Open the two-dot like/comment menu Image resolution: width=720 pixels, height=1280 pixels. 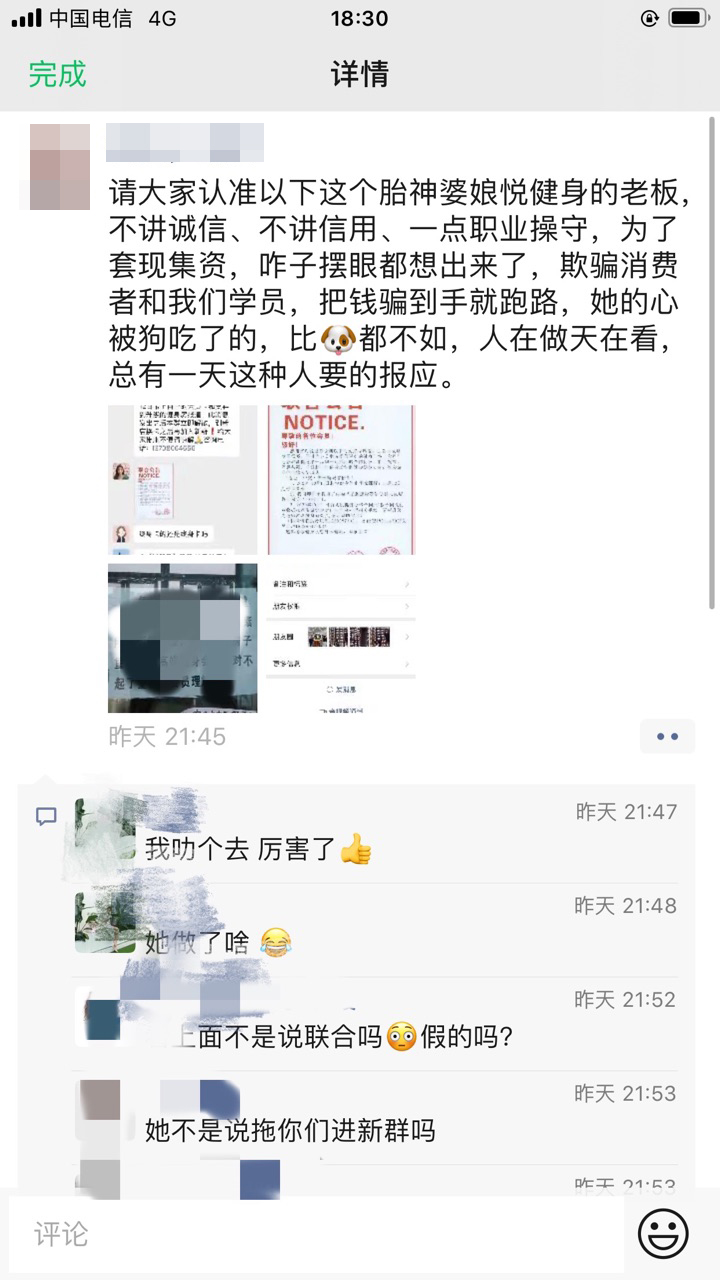coord(667,737)
